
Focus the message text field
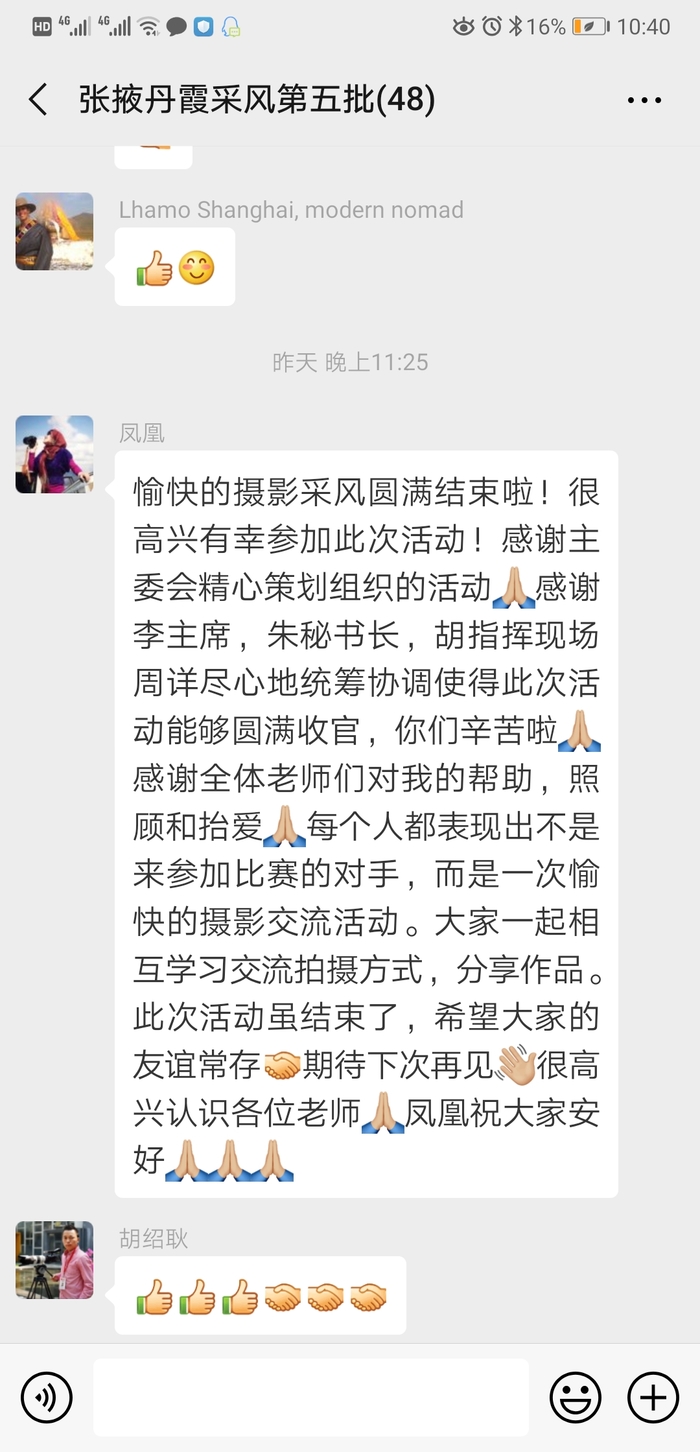click(x=310, y=1397)
